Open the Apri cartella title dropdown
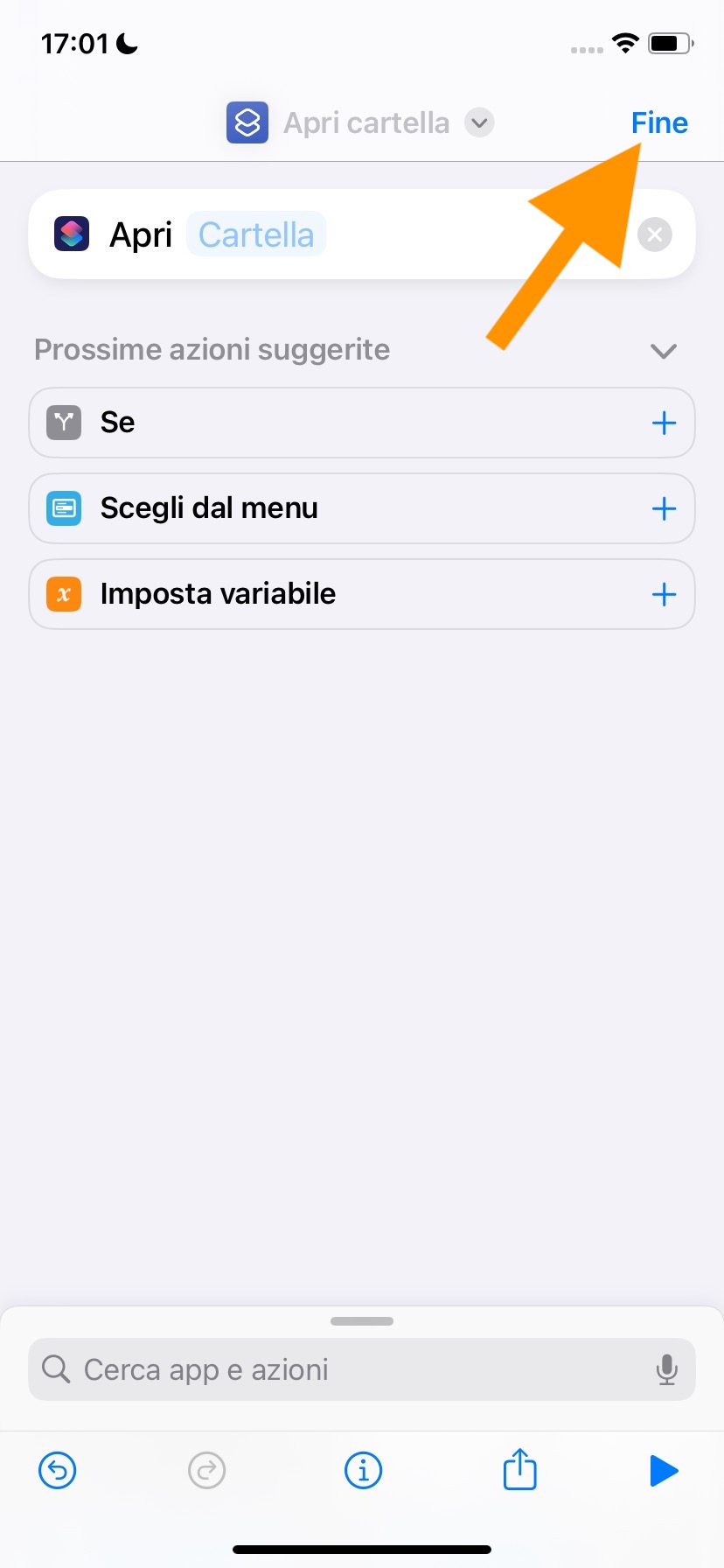The image size is (724, 1568). pos(479,122)
